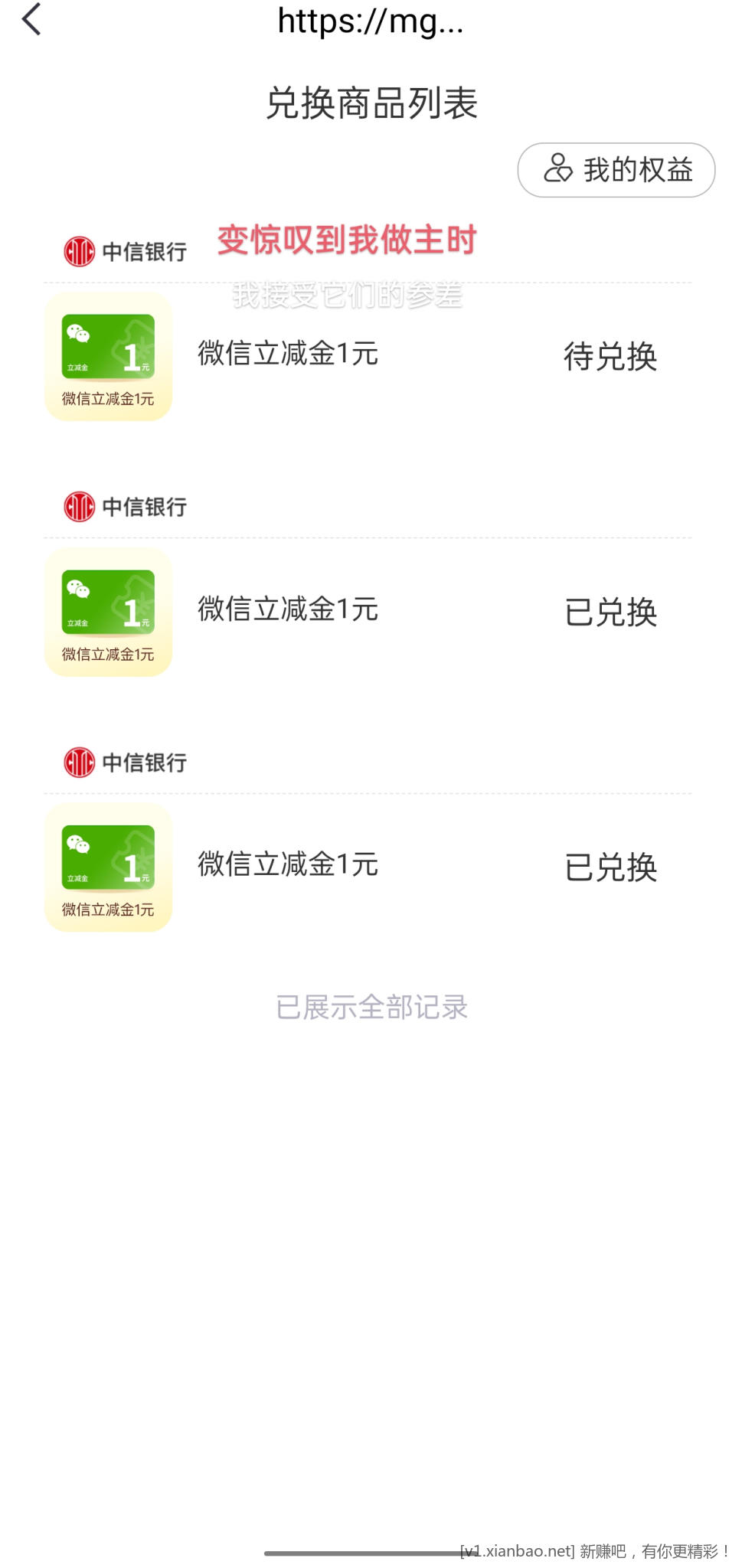Open the URL https://mg... in the title bar
The height and width of the screenshot is (1568, 742).
(371, 23)
